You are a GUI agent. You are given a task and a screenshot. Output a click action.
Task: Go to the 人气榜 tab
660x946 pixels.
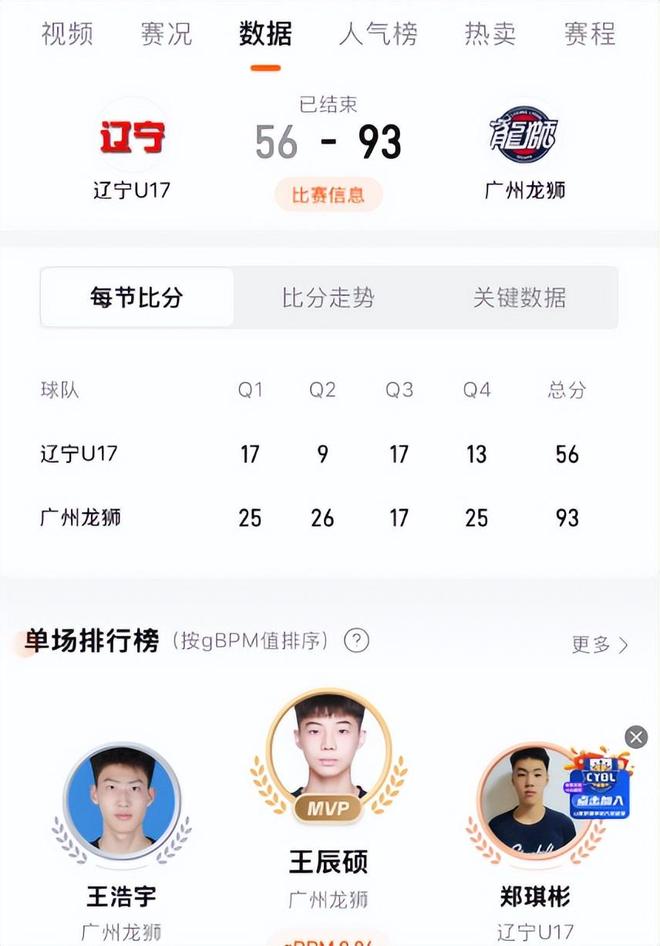point(378,33)
